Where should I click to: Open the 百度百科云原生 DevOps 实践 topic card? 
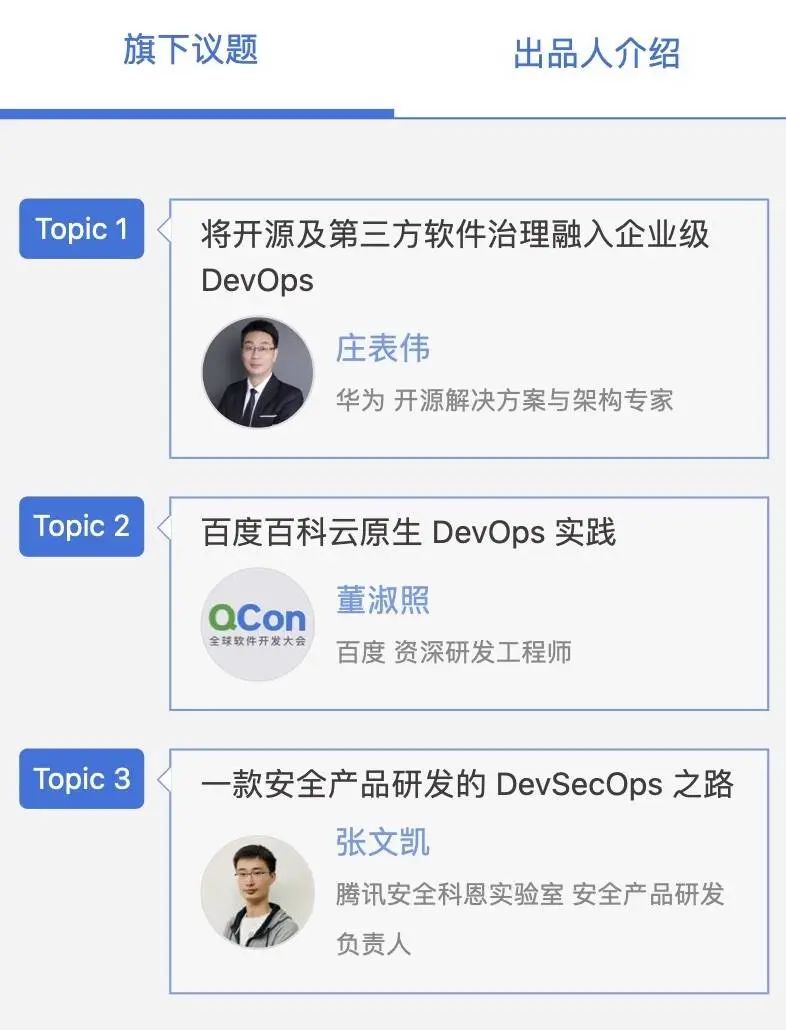(x=408, y=532)
